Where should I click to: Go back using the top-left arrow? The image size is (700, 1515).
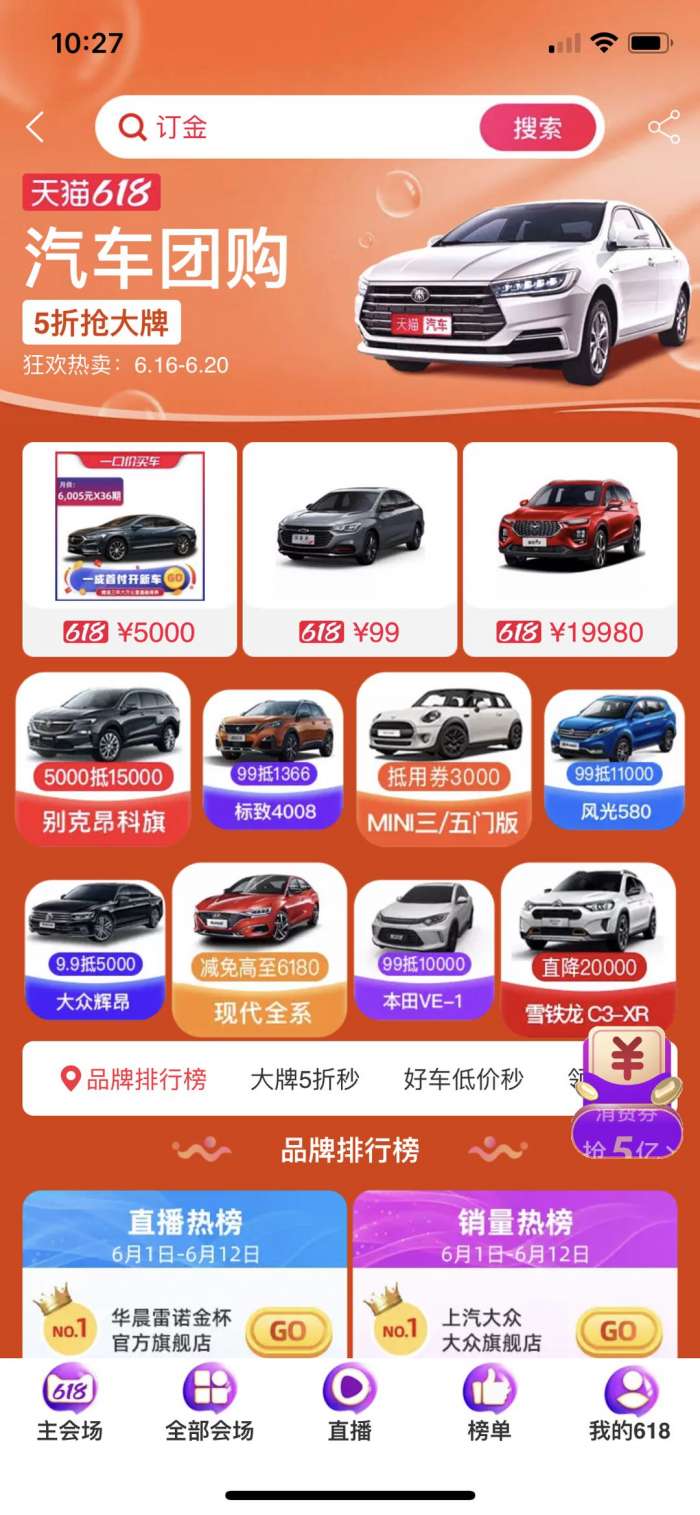[35, 128]
